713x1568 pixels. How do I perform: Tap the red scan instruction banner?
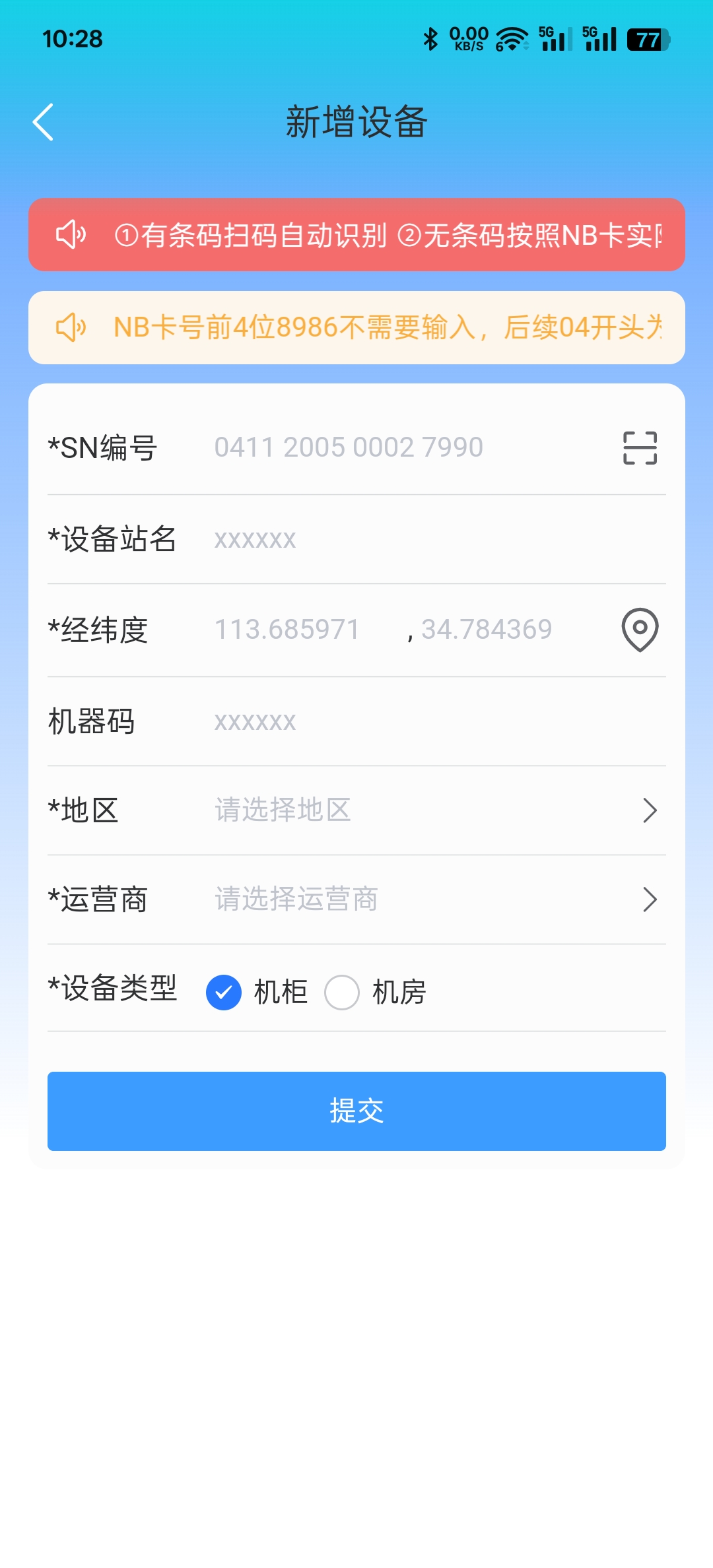356,234
